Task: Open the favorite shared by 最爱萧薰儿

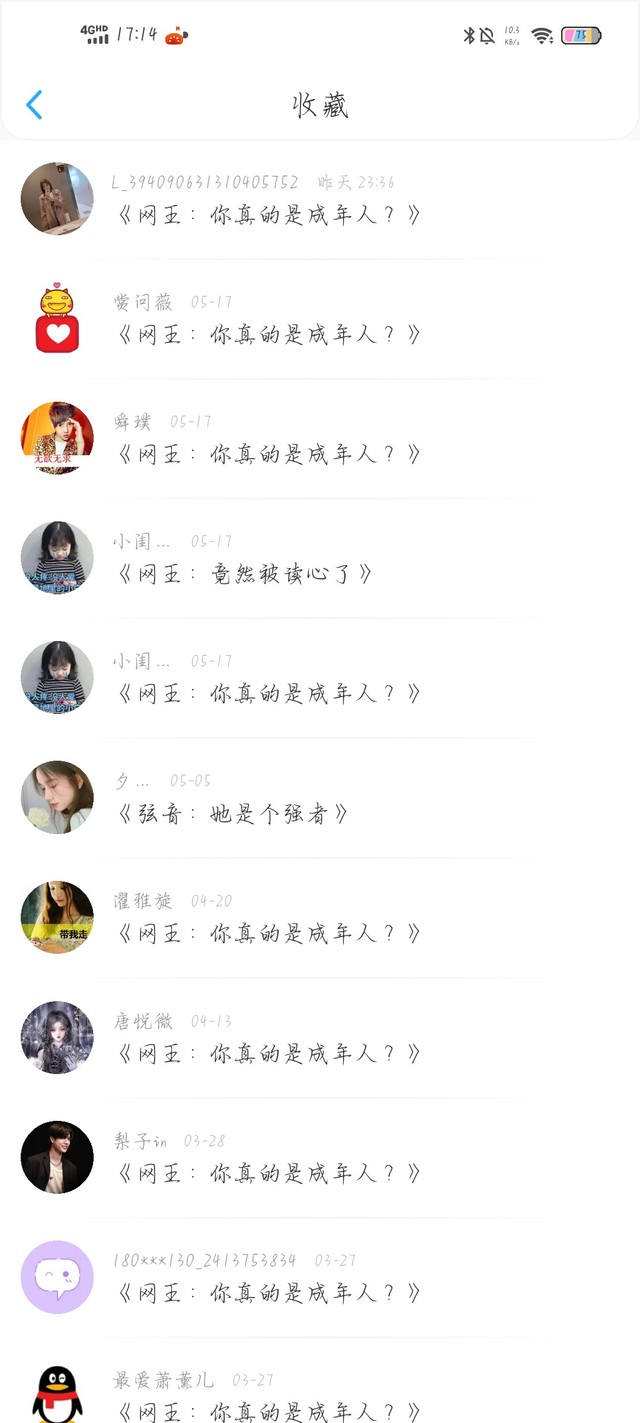Action: pyautogui.click(x=320, y=1382)
